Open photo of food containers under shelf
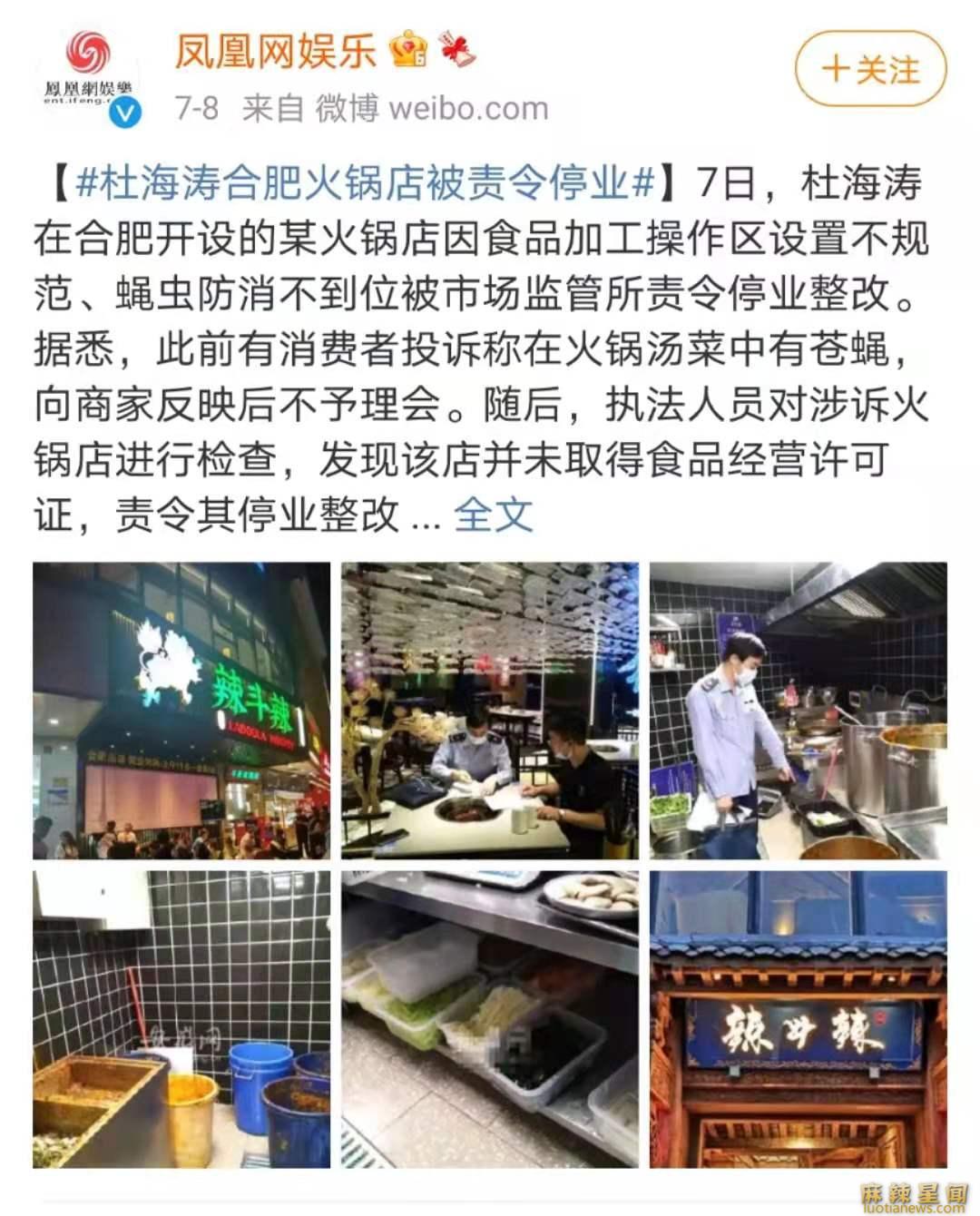 [x=489, y=1019]
